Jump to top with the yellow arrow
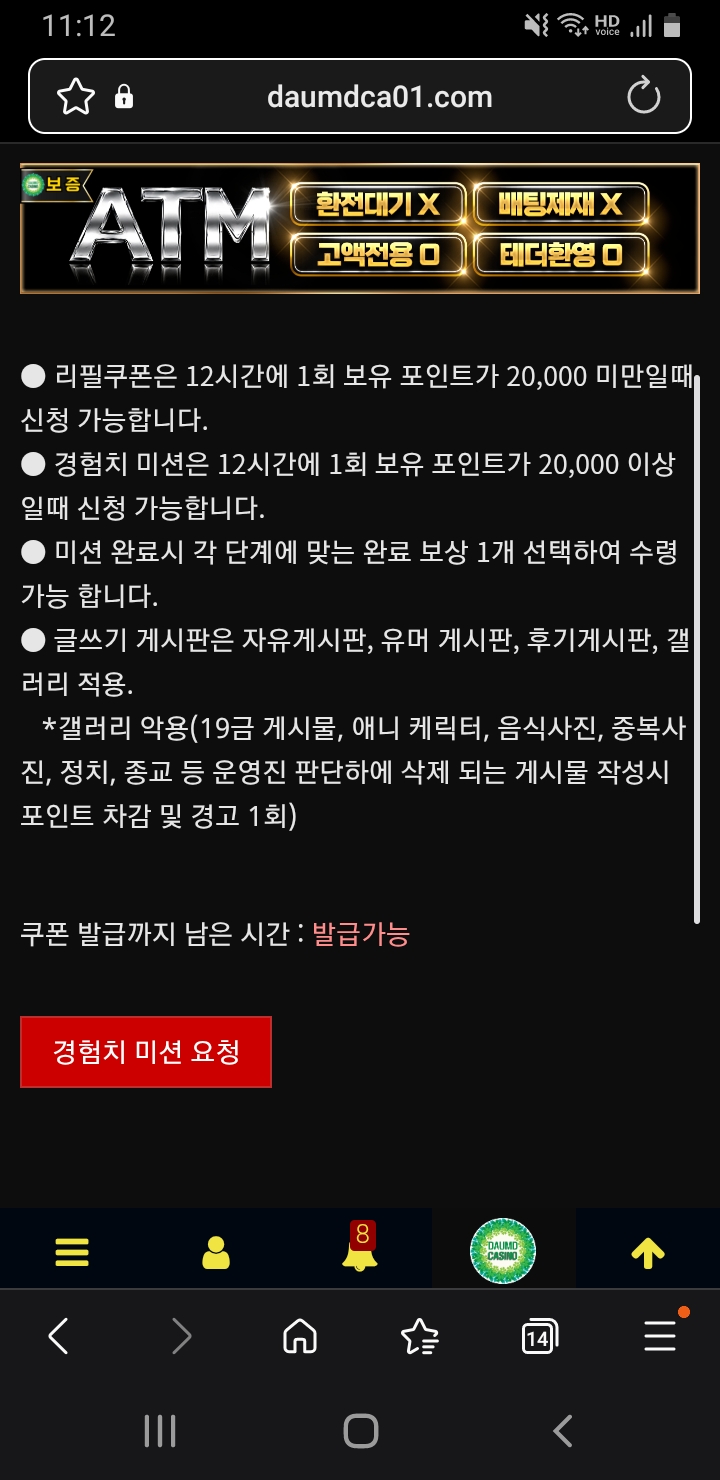This screenshot has height=1480, width=720. click(x=648, y=1252)
